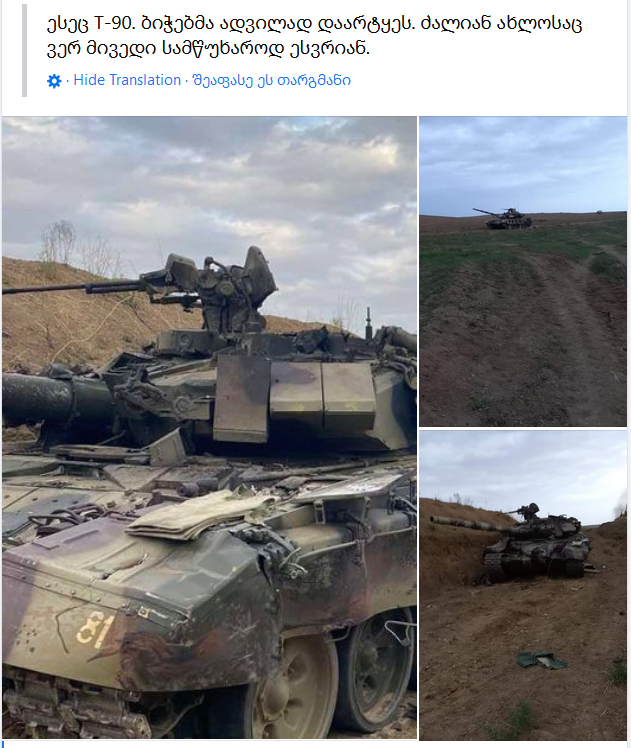Tap Hide Translation link
Screen dimensions: 631x748
[127, 80]
